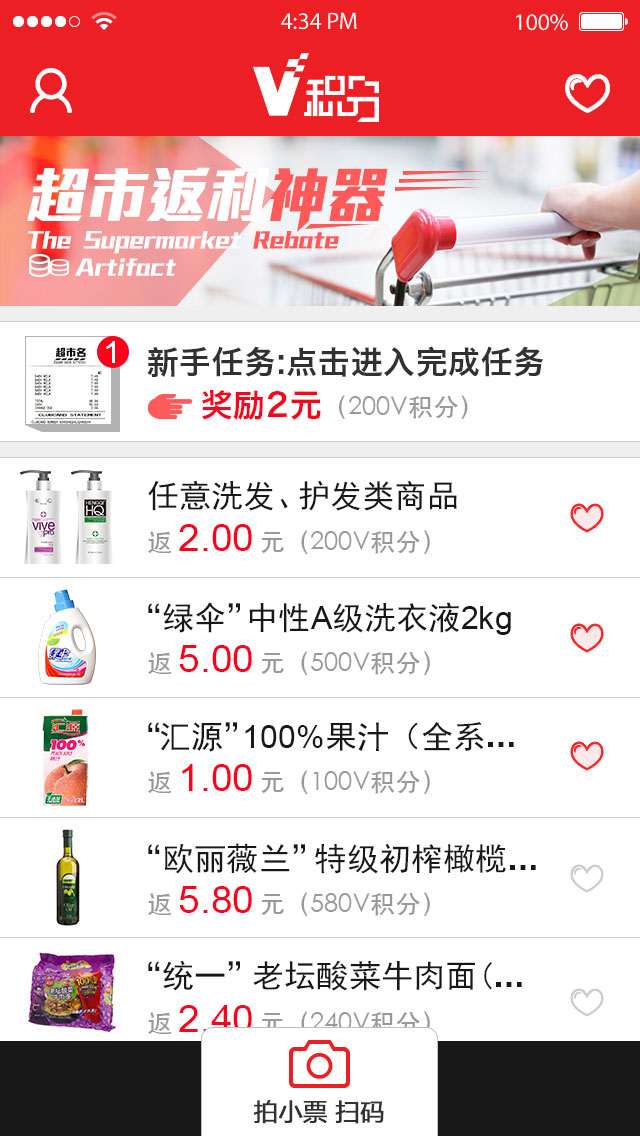The image size is (640, 1136).
Task: Favorite “统一”老坛酸菜牛肉面 heart
Action: [587, 1002]
